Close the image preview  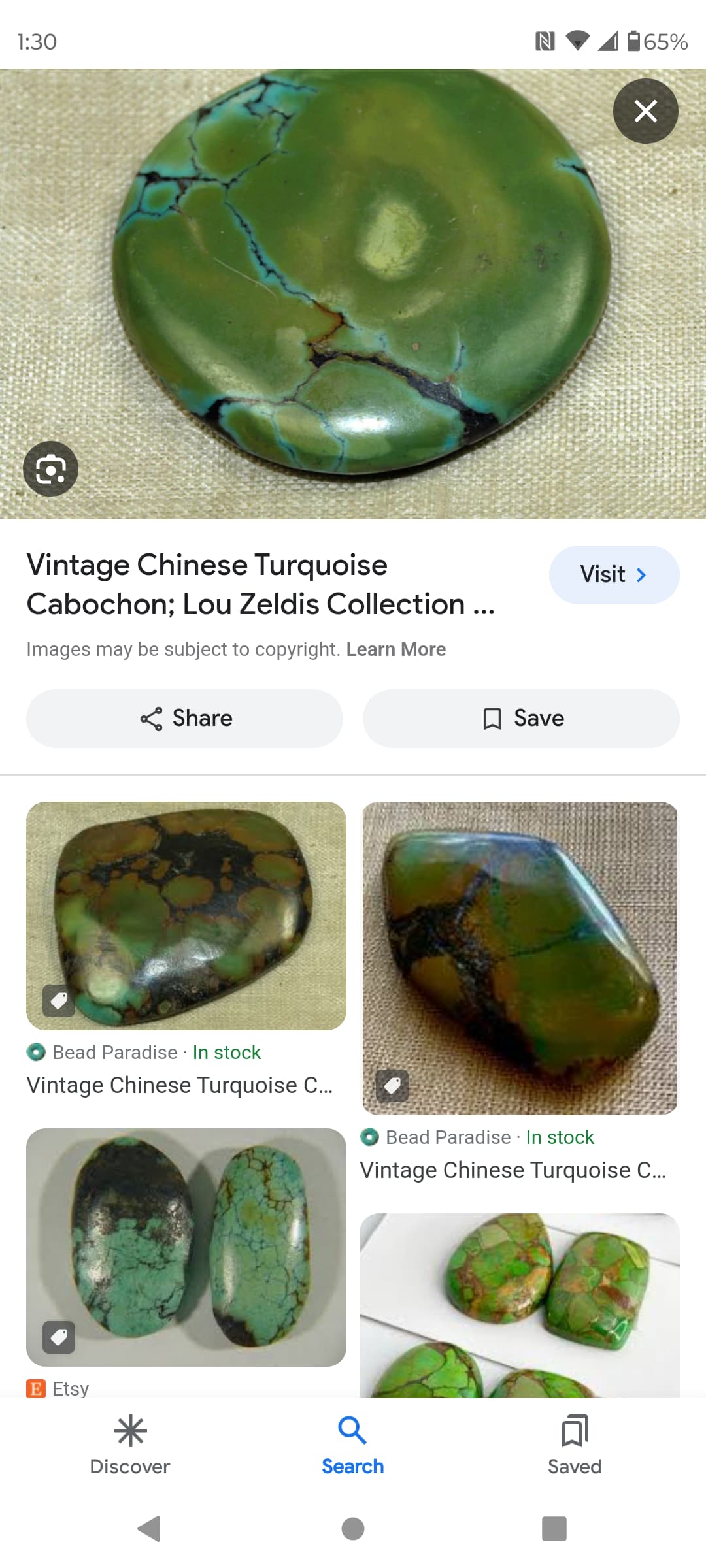click(x=645, y=111)
